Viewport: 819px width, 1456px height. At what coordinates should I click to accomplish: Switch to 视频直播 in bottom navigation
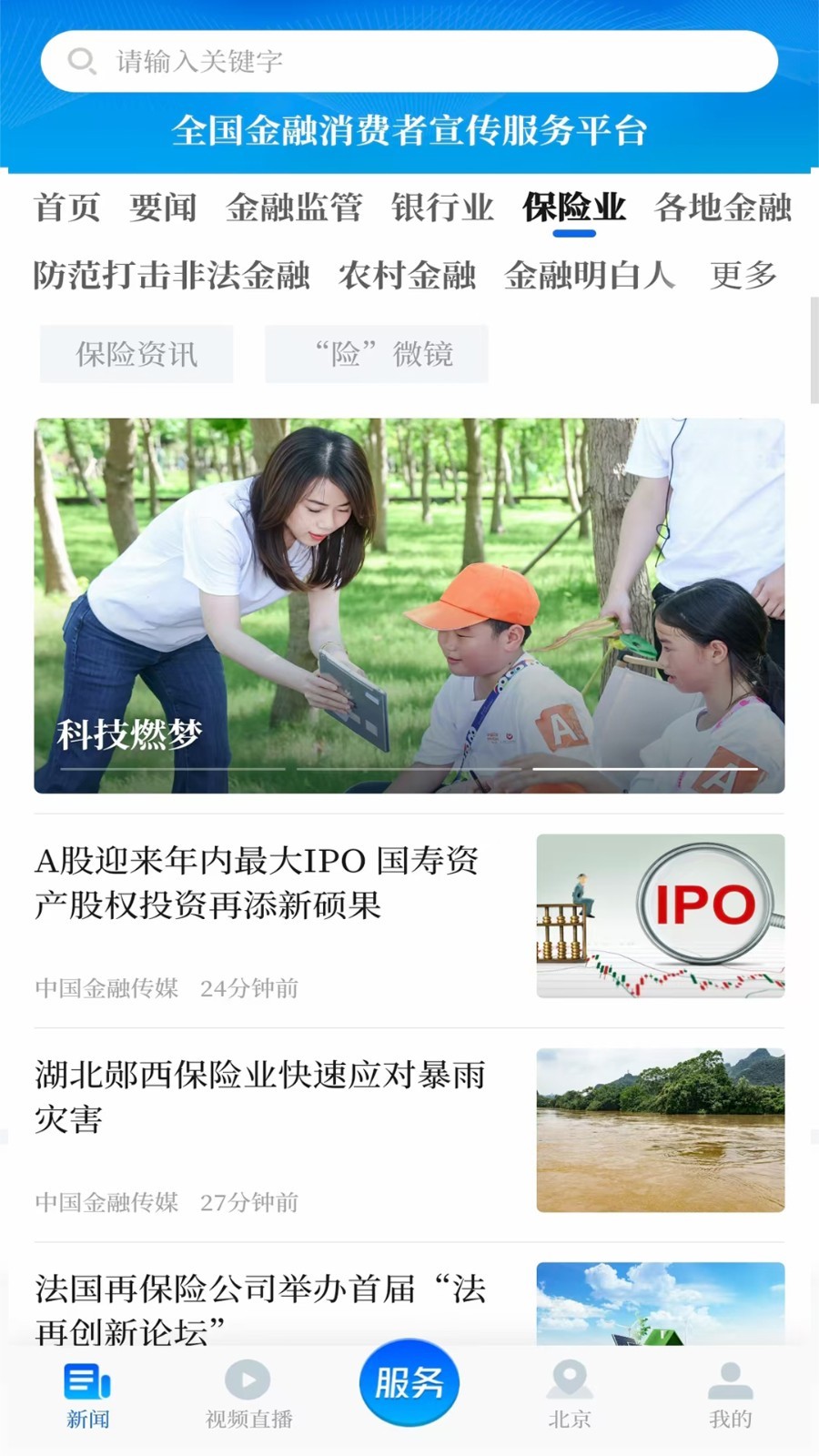(x=248, y=1394)
